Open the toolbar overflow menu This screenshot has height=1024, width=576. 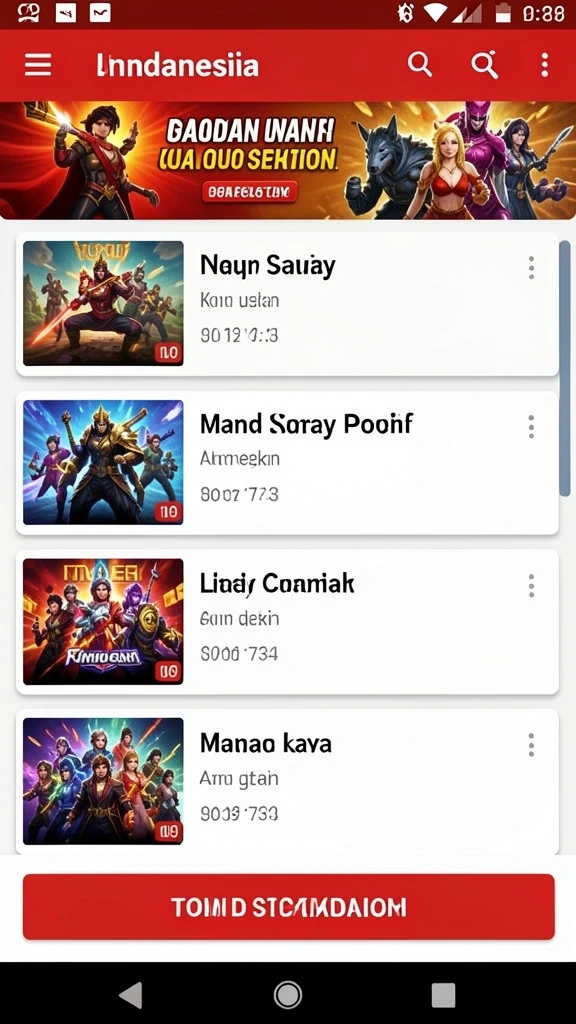545,65
